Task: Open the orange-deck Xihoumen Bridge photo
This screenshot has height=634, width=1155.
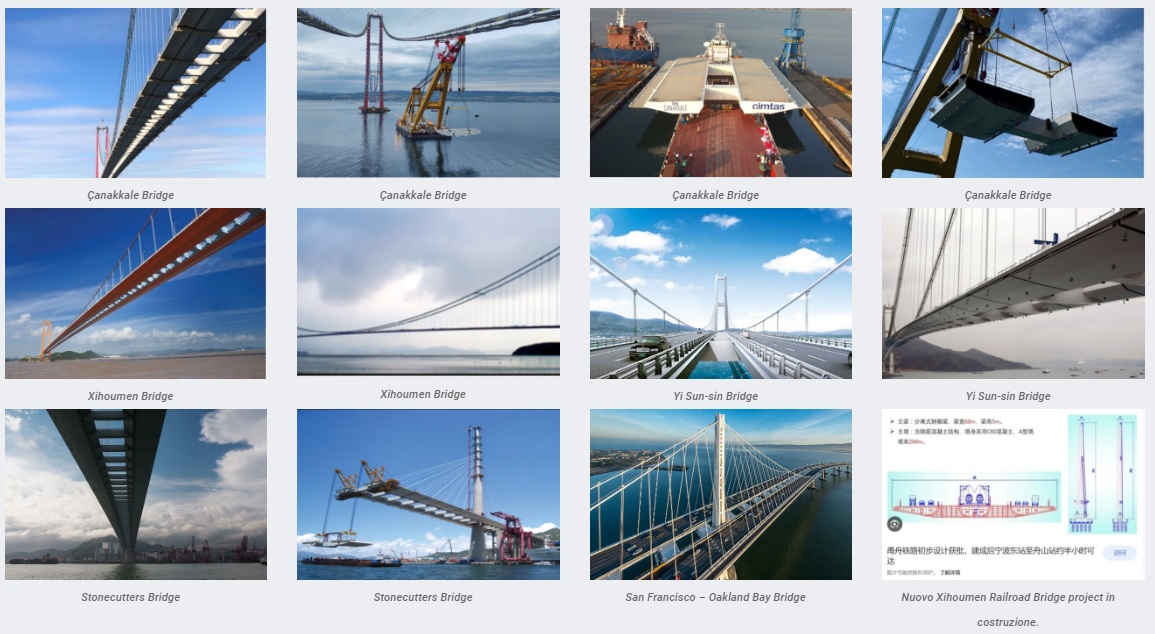Action: point(135,293)
